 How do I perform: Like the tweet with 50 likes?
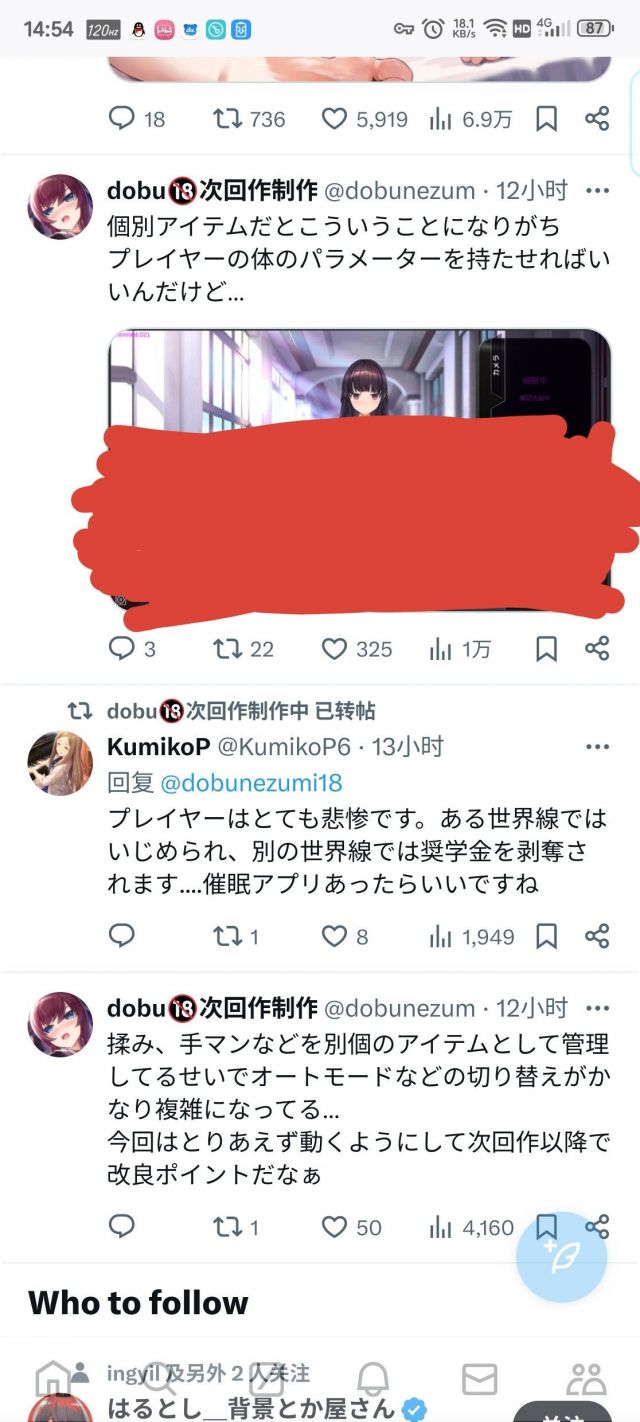[x=335, y=1227]
